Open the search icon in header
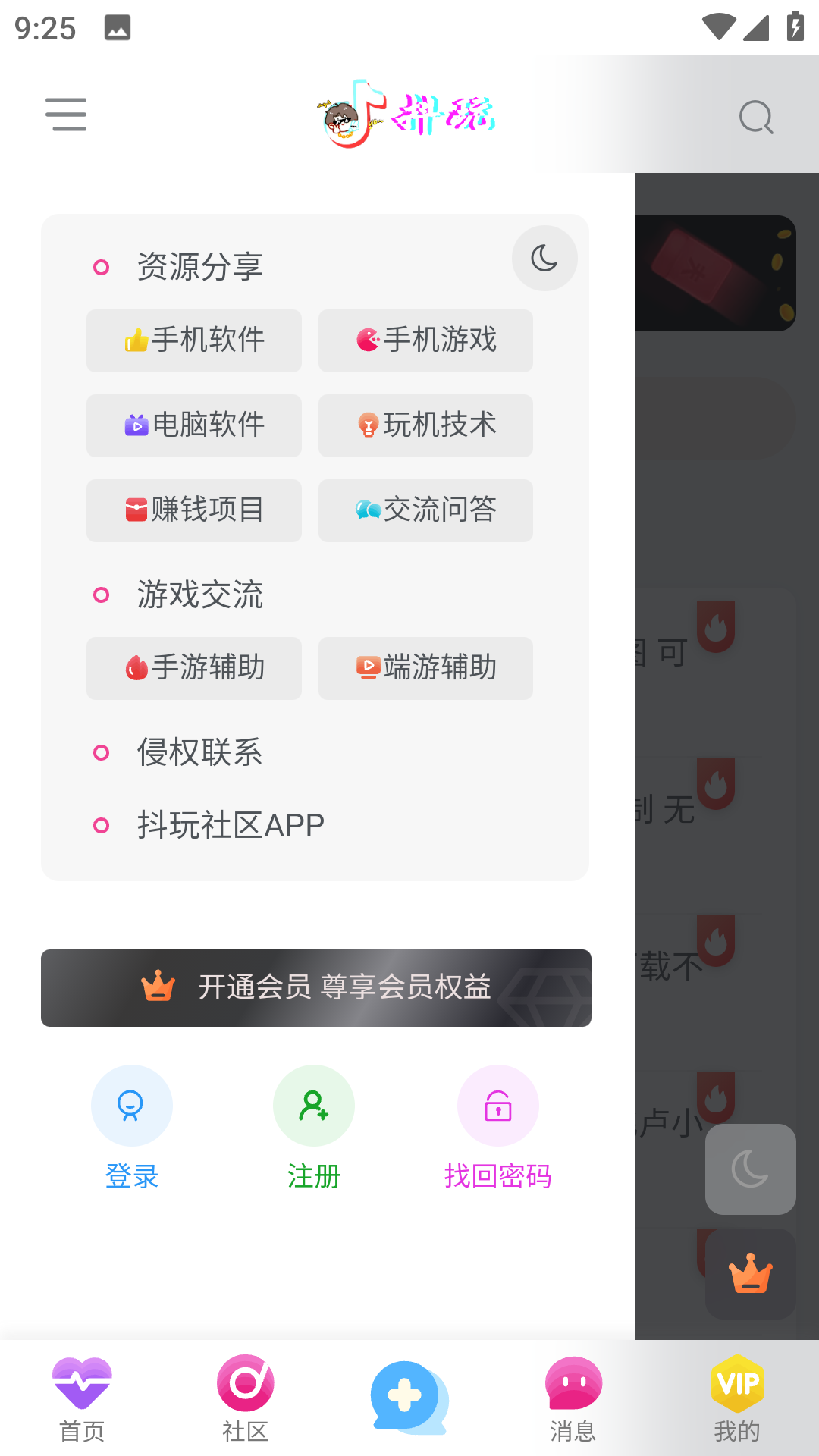819x1456 pixels. point(755,118)
